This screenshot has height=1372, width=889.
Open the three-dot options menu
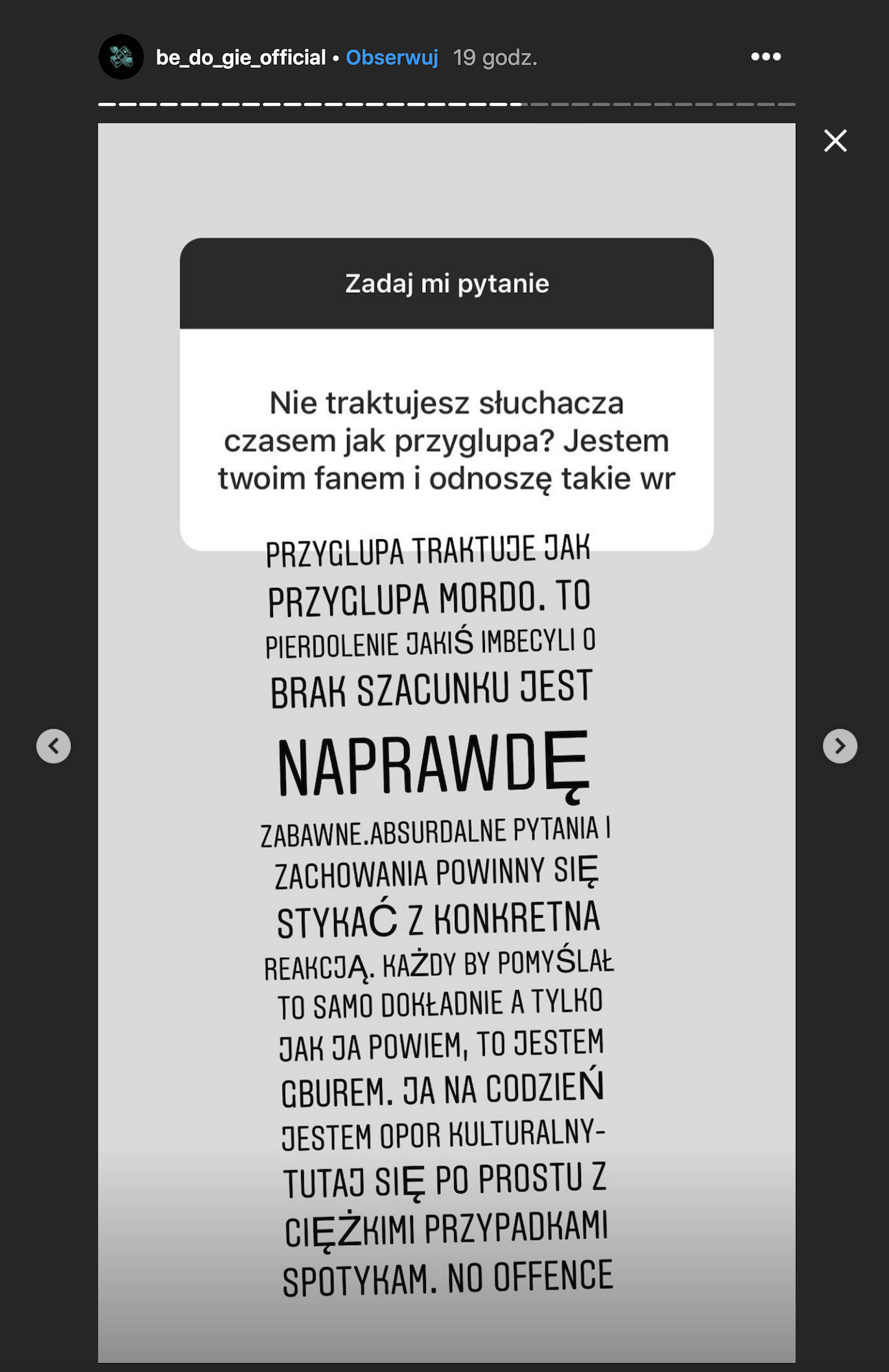(766, 57)
